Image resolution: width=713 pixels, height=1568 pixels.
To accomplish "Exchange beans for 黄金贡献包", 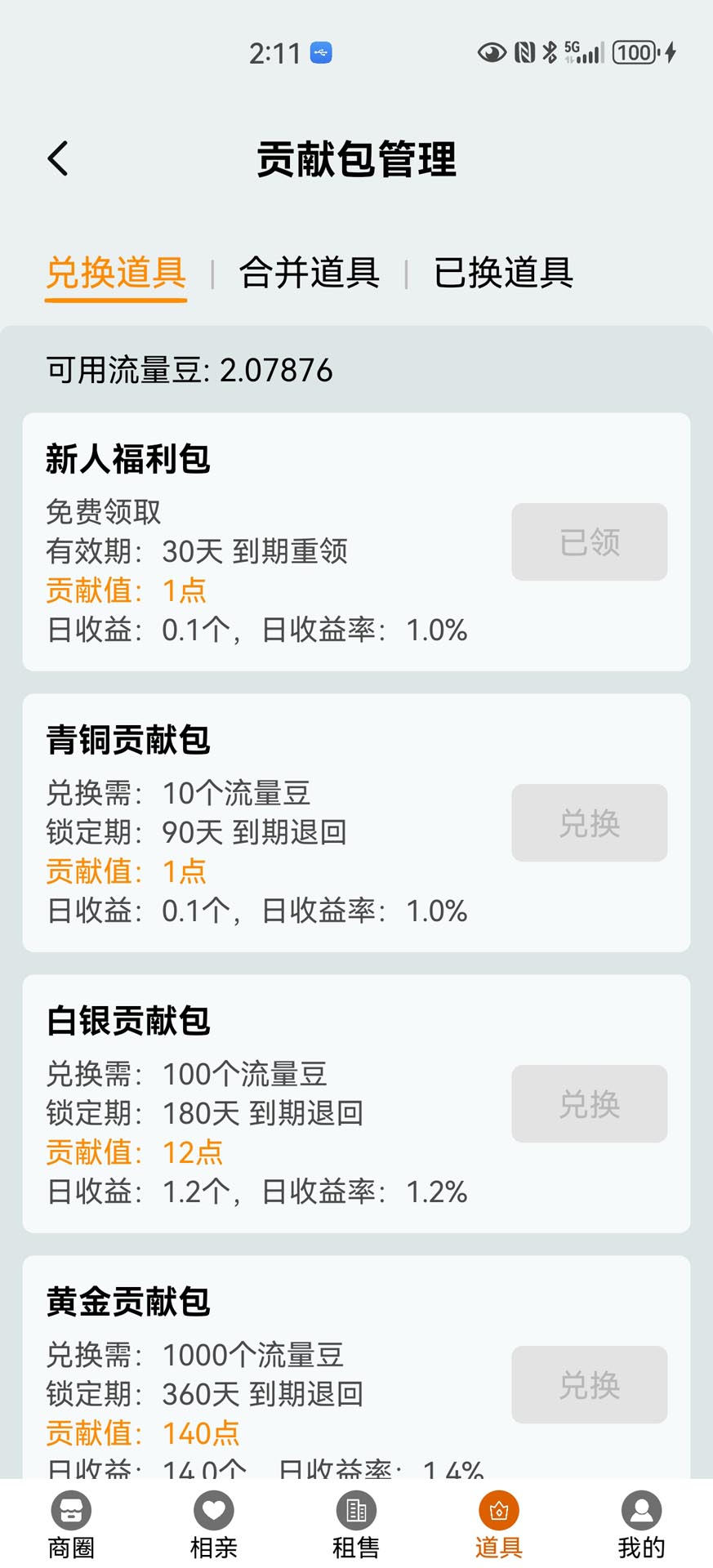I will 589,1385.
